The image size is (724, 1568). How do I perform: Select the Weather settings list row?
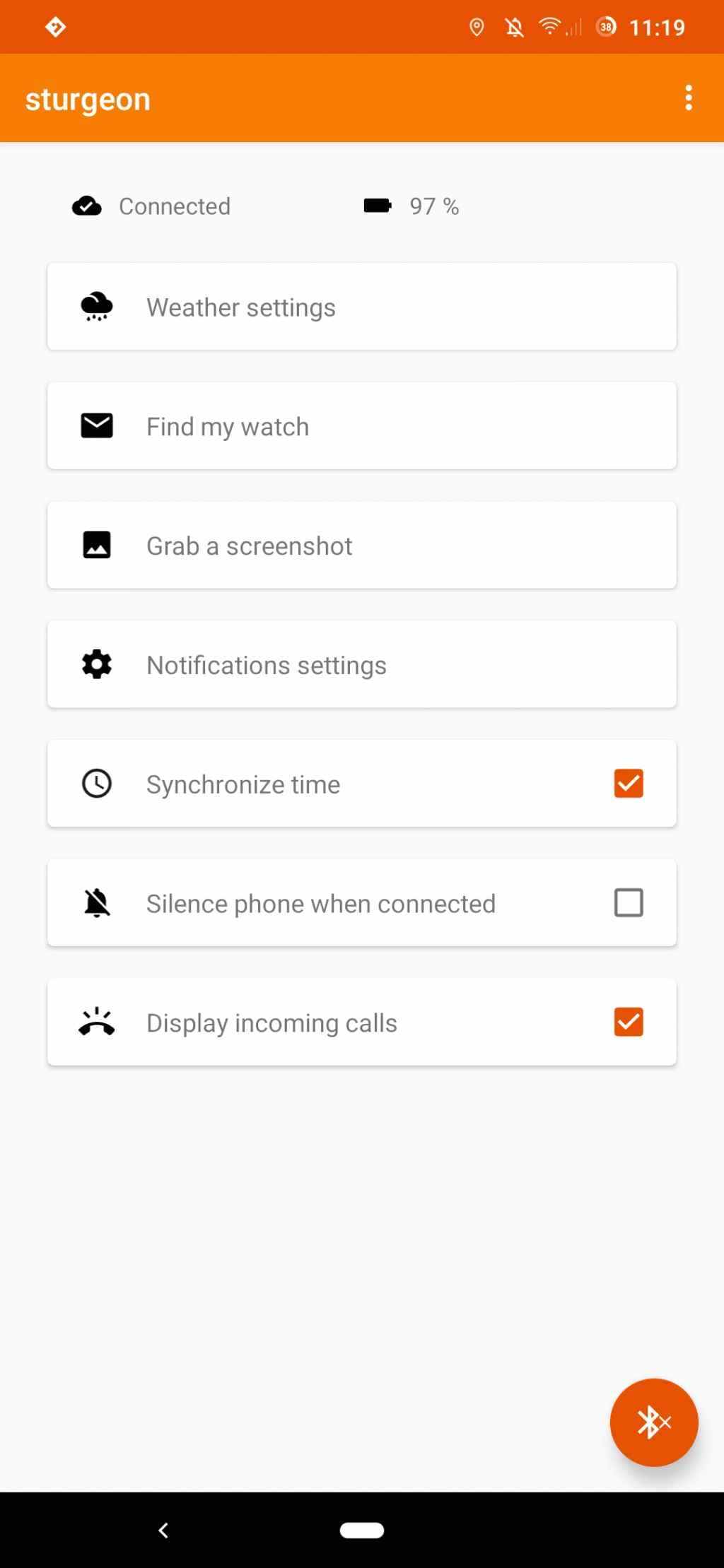point(362,306)
